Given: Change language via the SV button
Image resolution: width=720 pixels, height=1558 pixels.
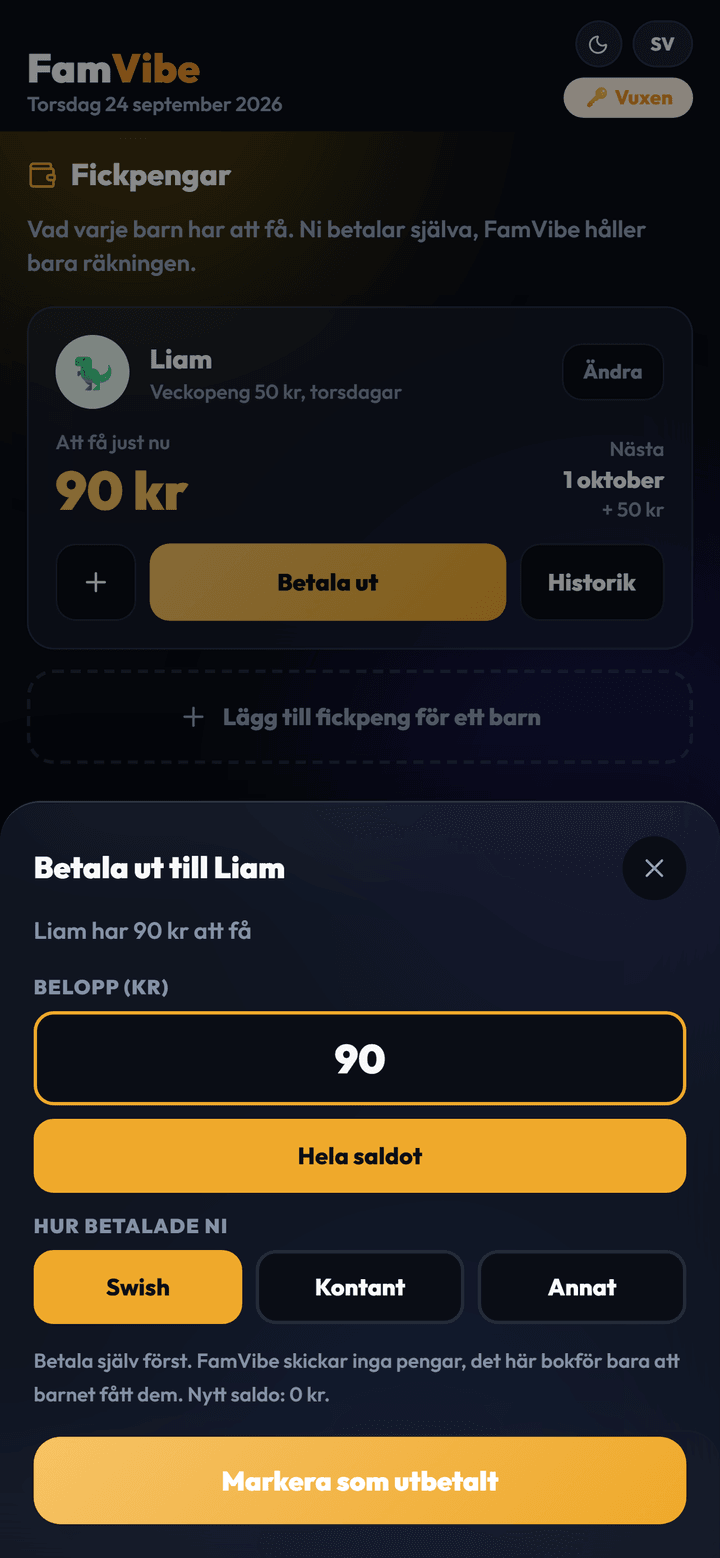Looking at the screenshot, I should point(662,44).
